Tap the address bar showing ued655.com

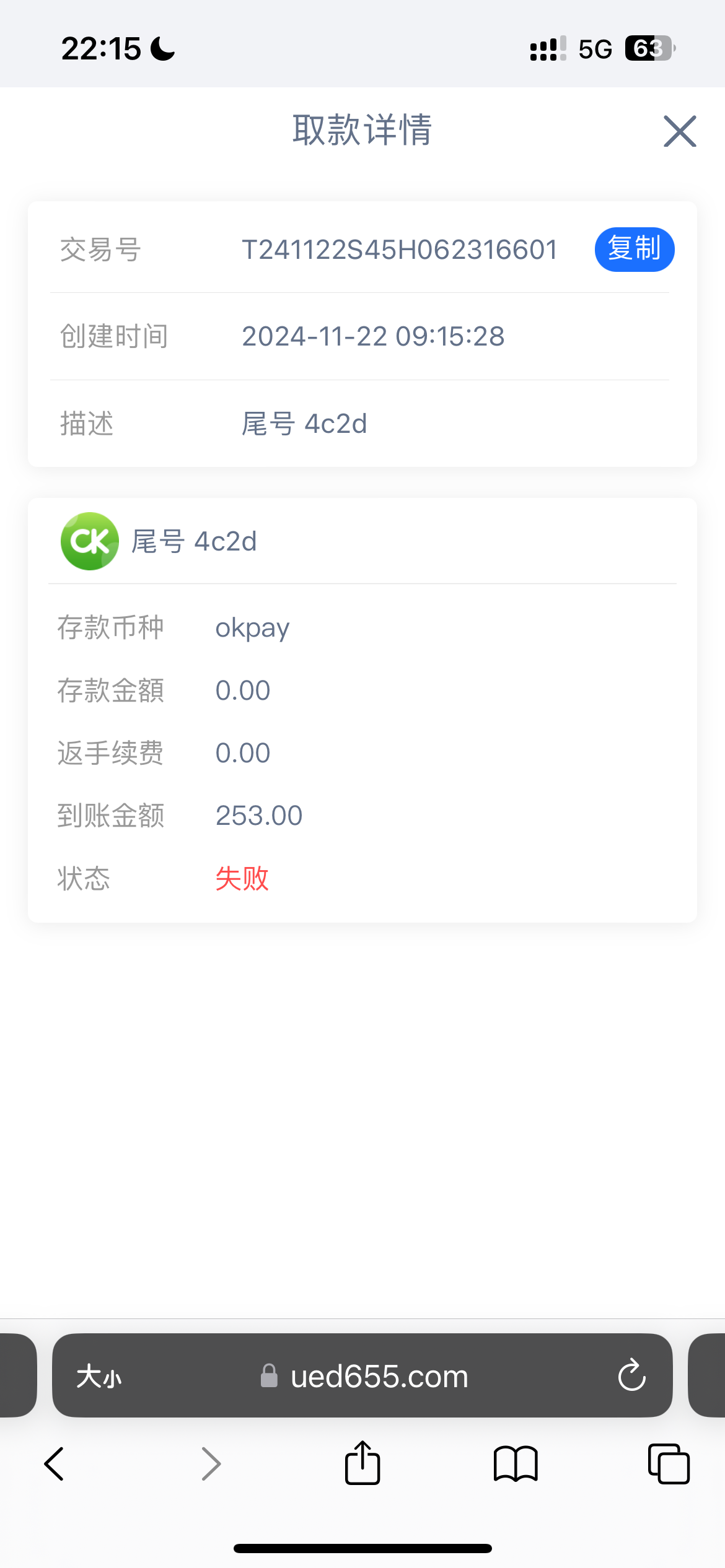pyautogui.click(x=379, y=1377)
